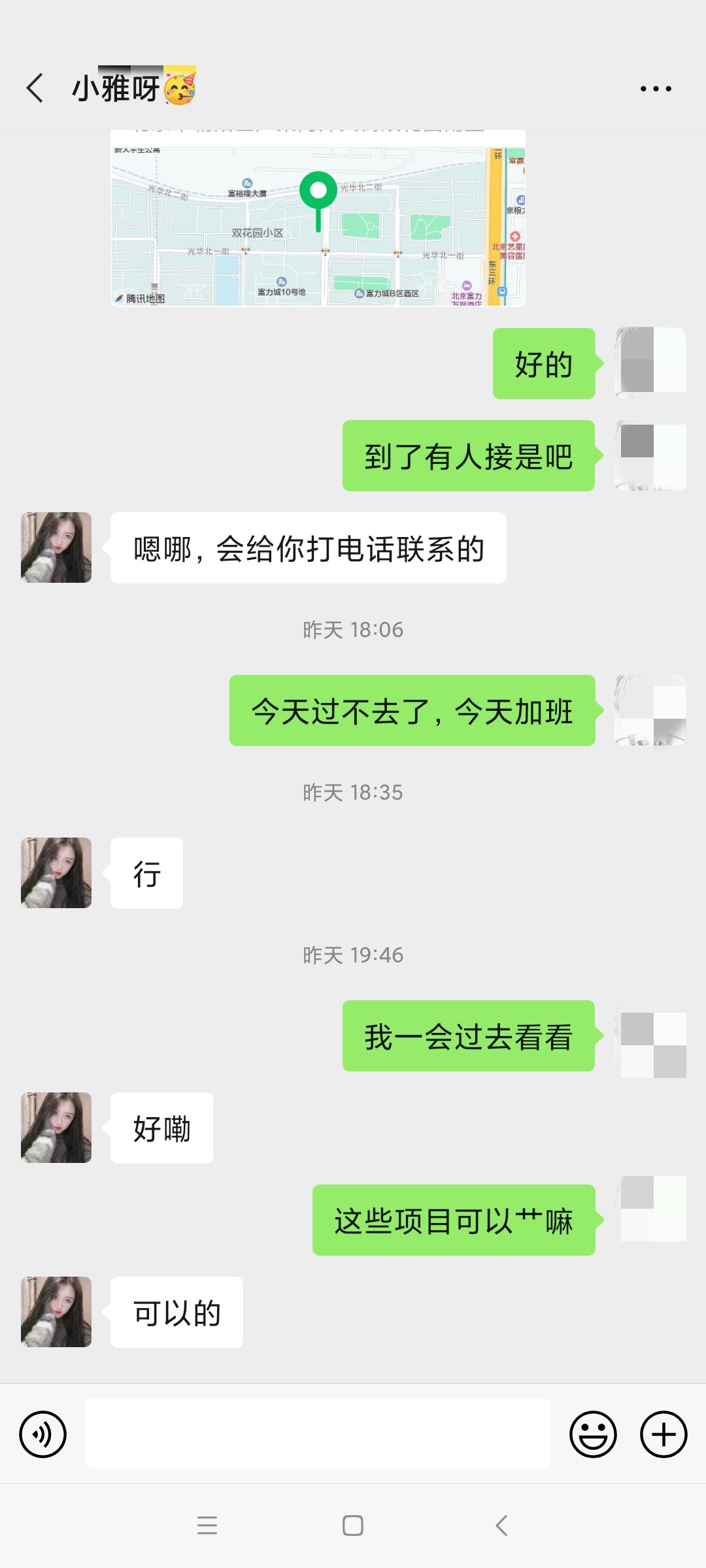Open the three-dot chat info menu
The image size is (706, 1568).
(656, 89)
